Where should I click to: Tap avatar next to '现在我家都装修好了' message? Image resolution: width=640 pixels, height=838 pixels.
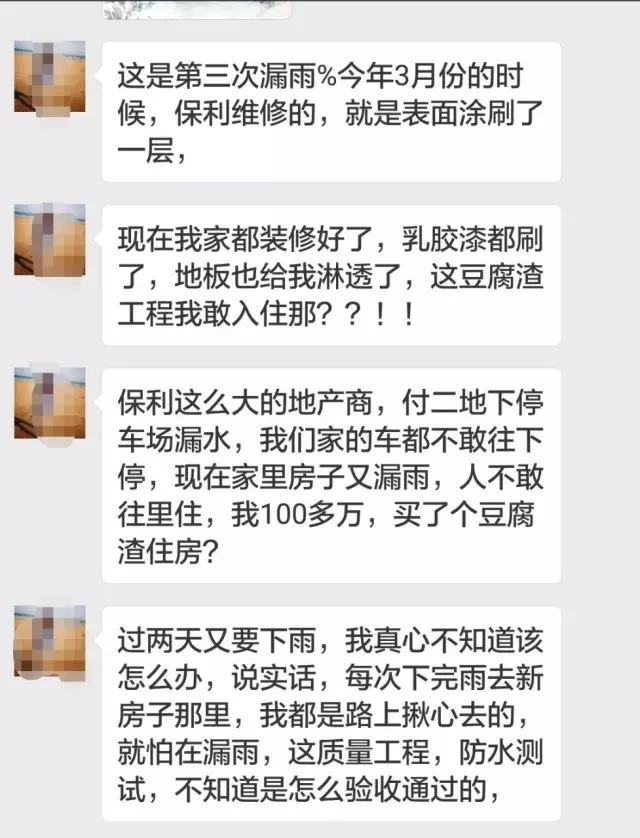coord(50,240)
